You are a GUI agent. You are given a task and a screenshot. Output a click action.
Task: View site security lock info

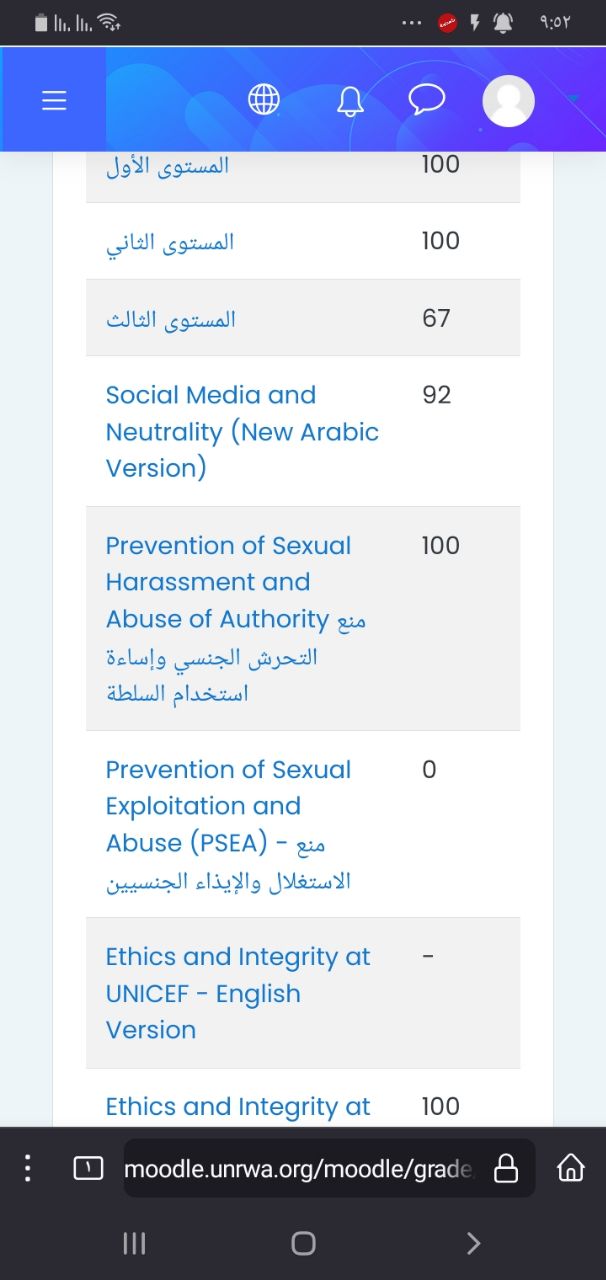click(507, 1168)
